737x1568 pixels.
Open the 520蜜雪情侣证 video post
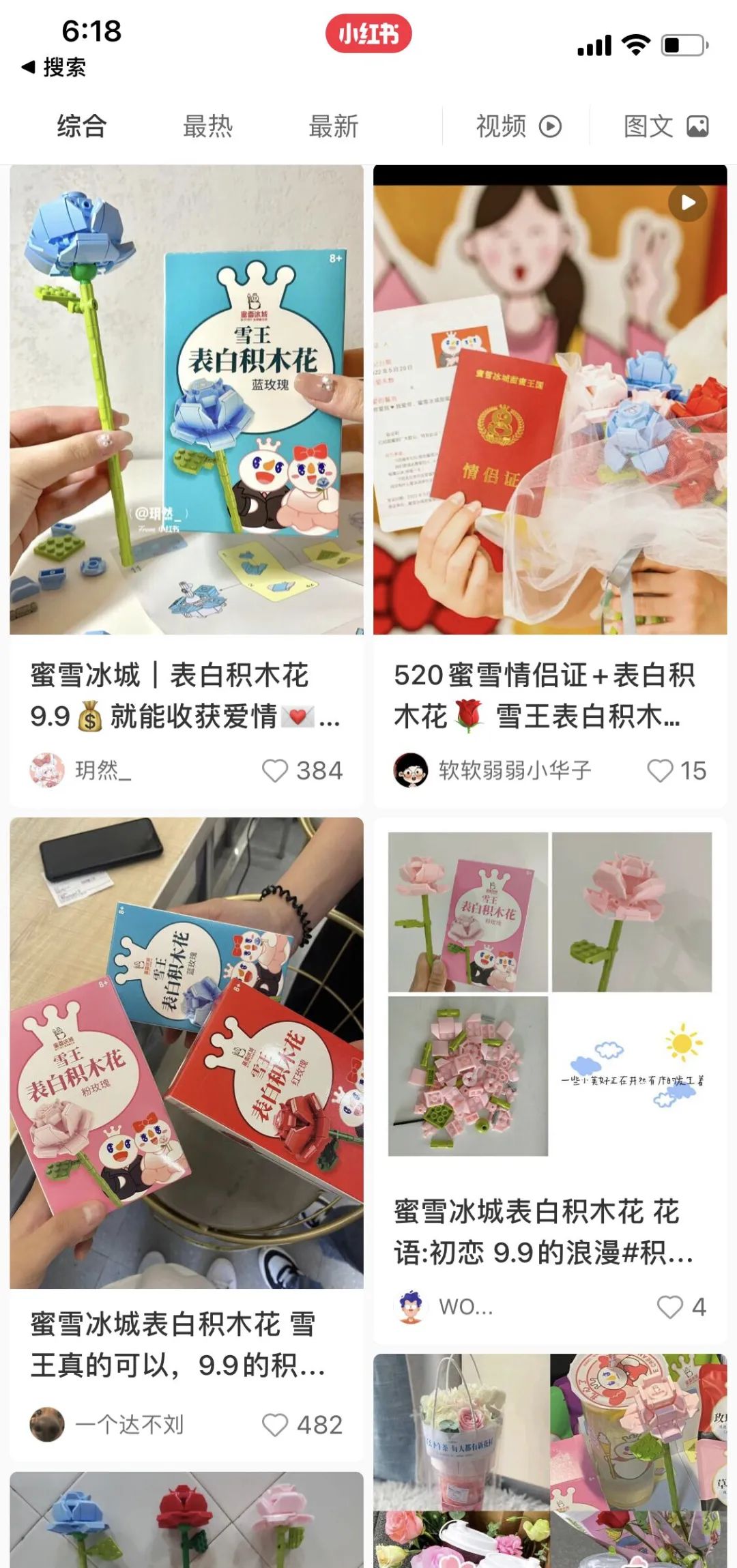549,400
